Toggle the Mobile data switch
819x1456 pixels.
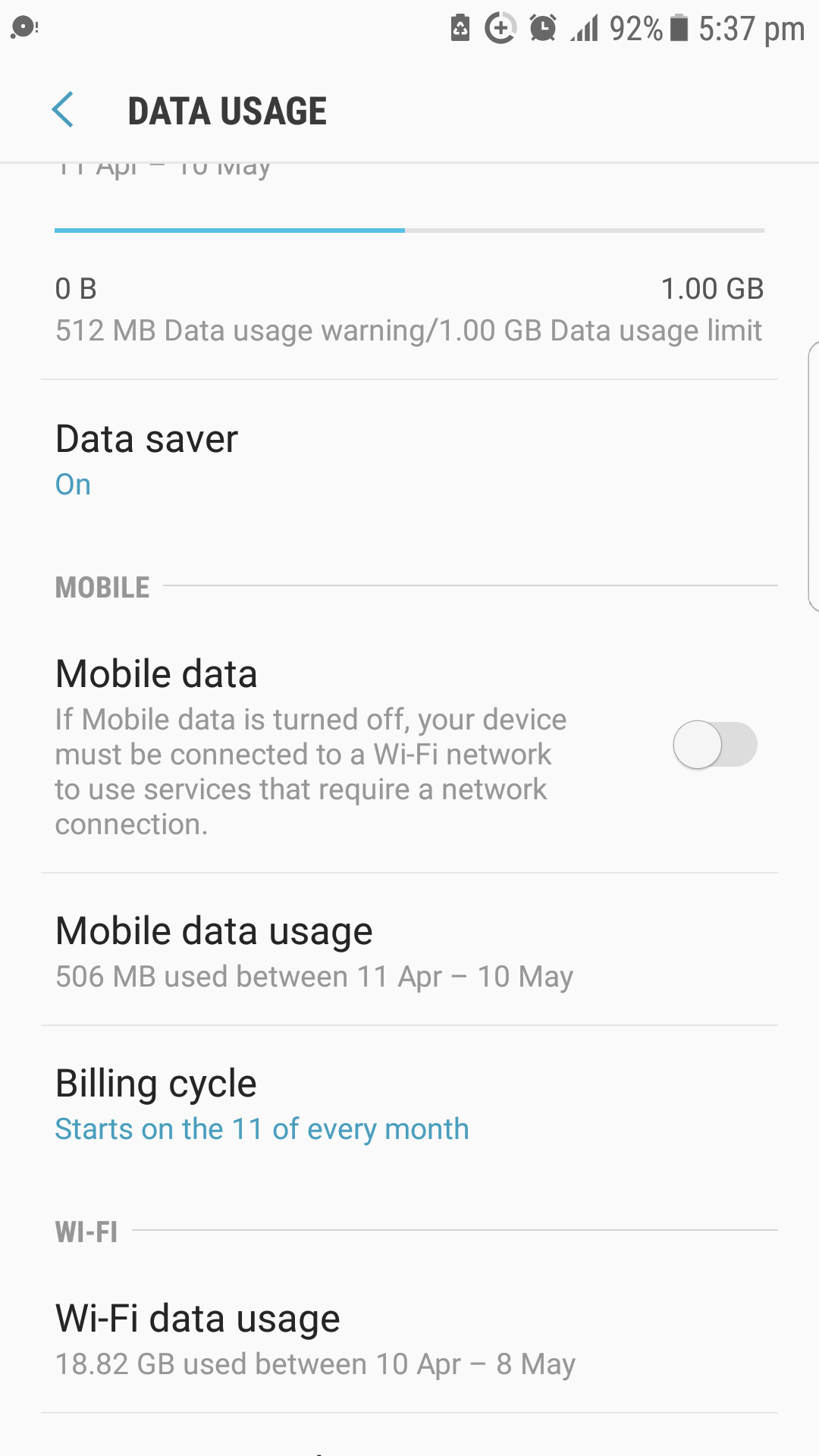click(x=714, y=745)
